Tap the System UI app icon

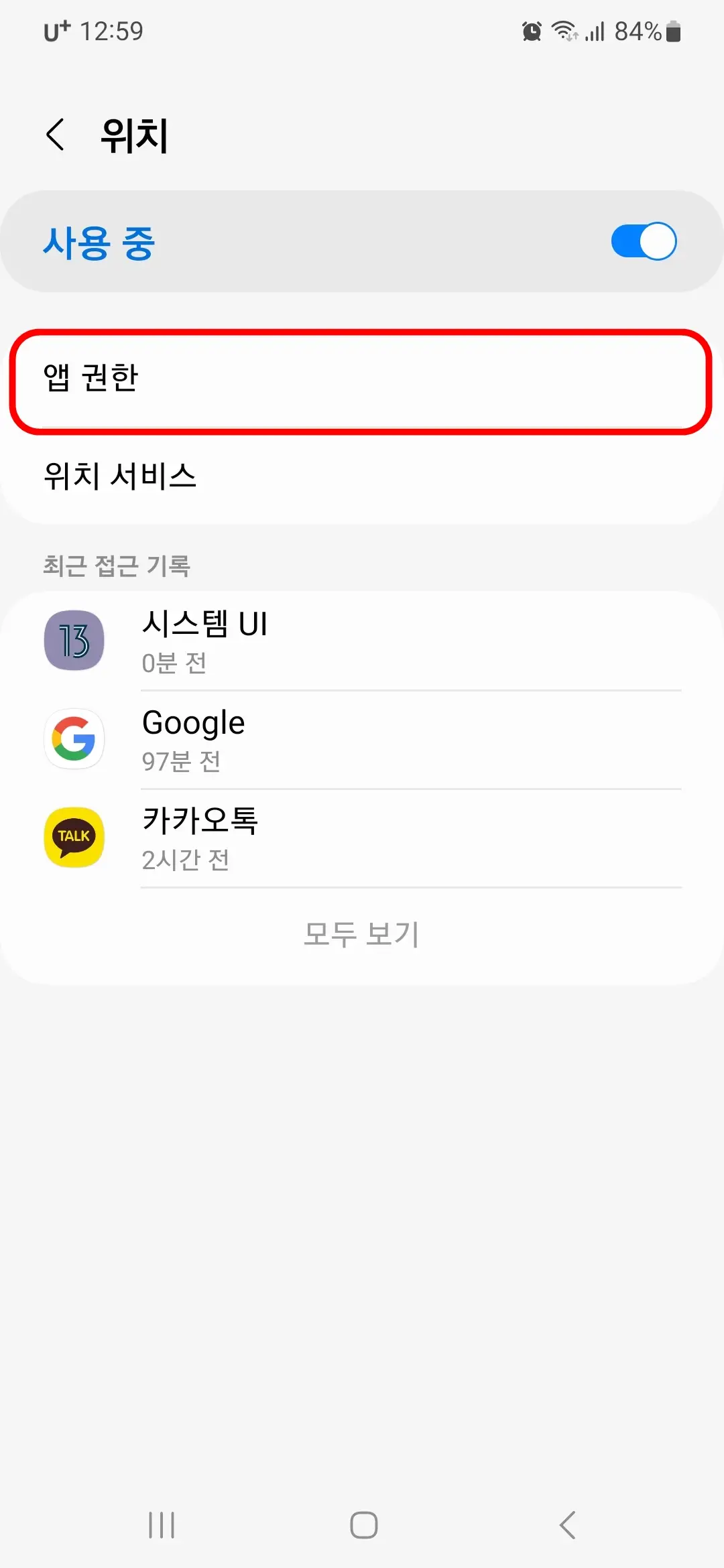click(74, 640)
